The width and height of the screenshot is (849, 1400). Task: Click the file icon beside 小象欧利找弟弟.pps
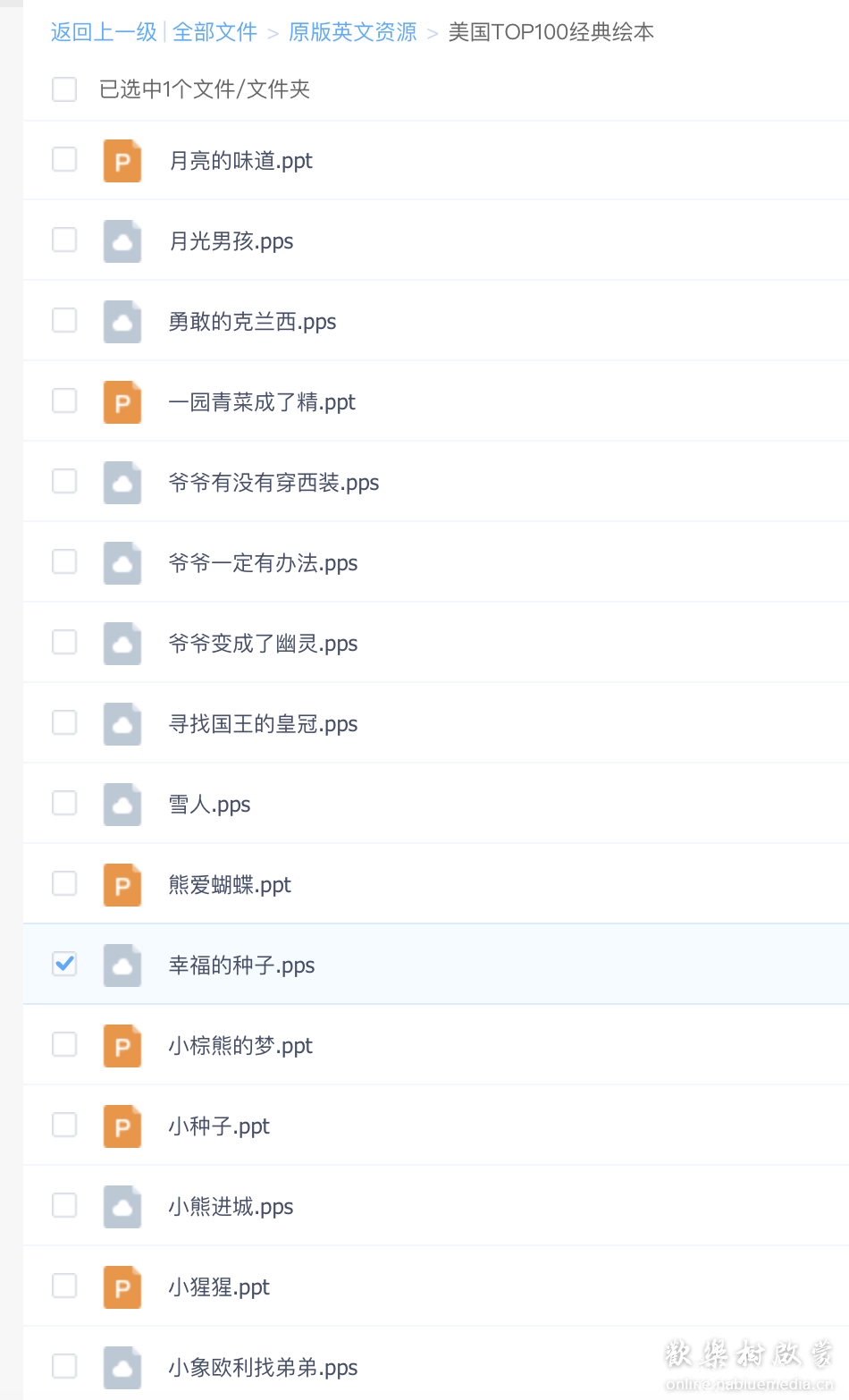tap(122, 1367)
